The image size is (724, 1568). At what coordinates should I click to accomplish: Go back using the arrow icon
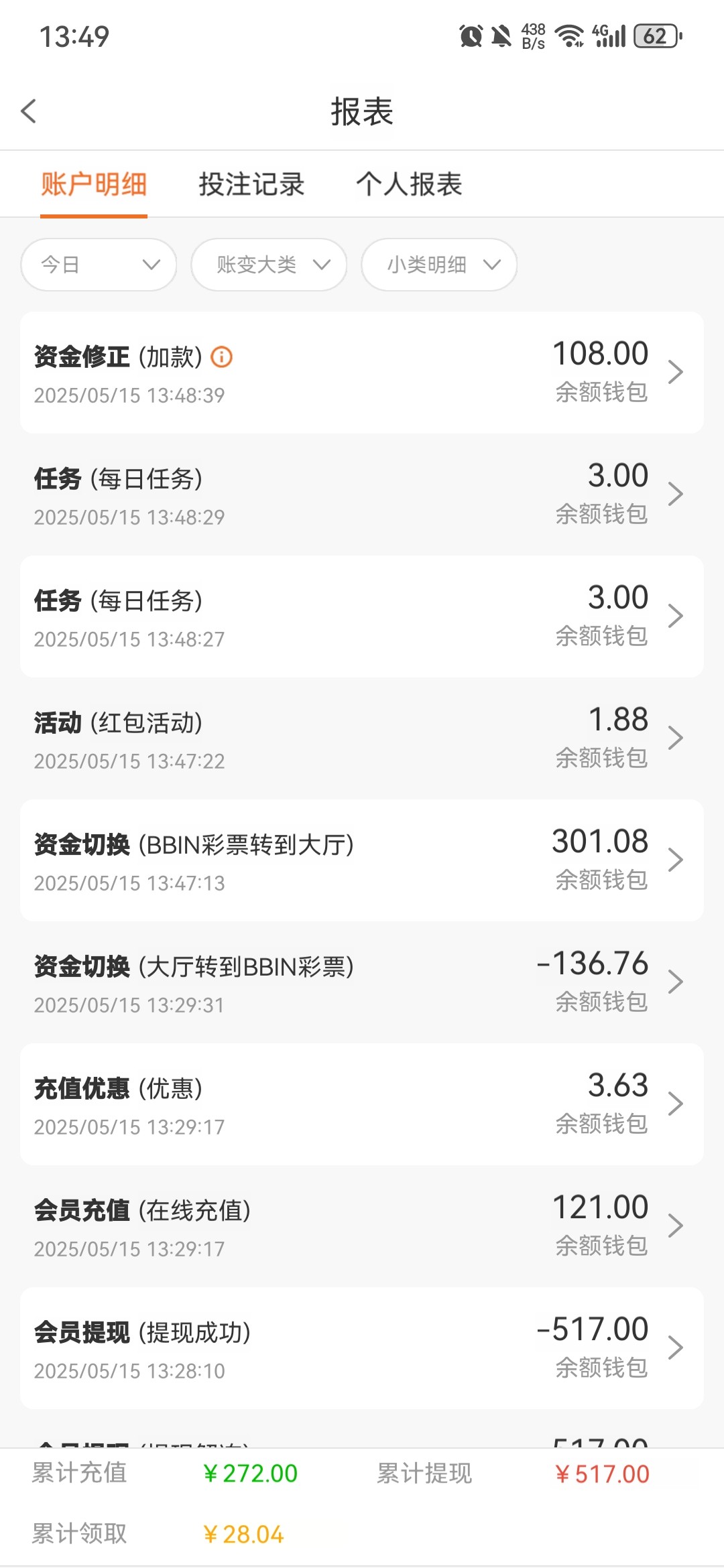tap(29, 111)
